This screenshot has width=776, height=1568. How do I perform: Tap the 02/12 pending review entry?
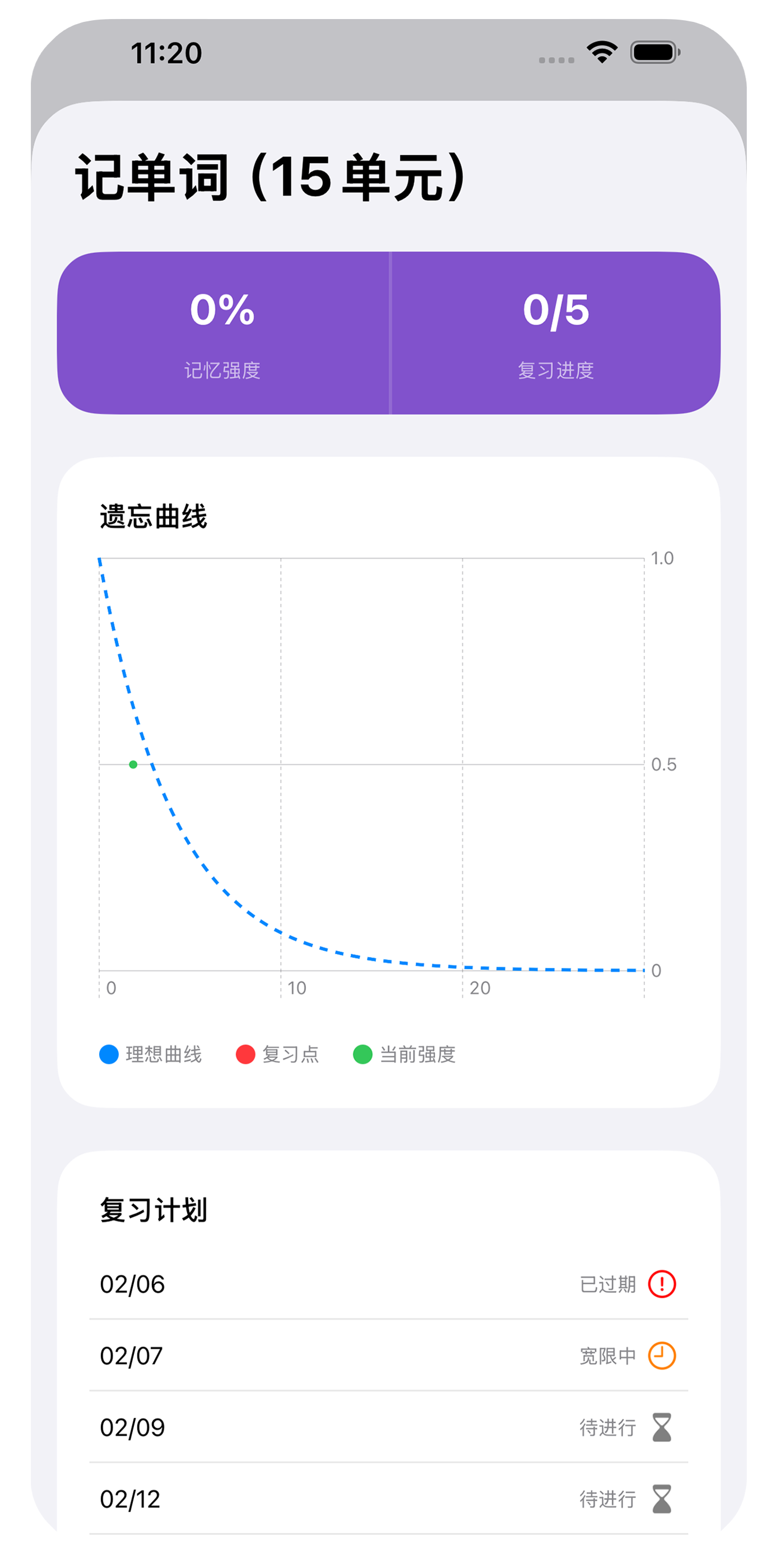(388, 1498)
